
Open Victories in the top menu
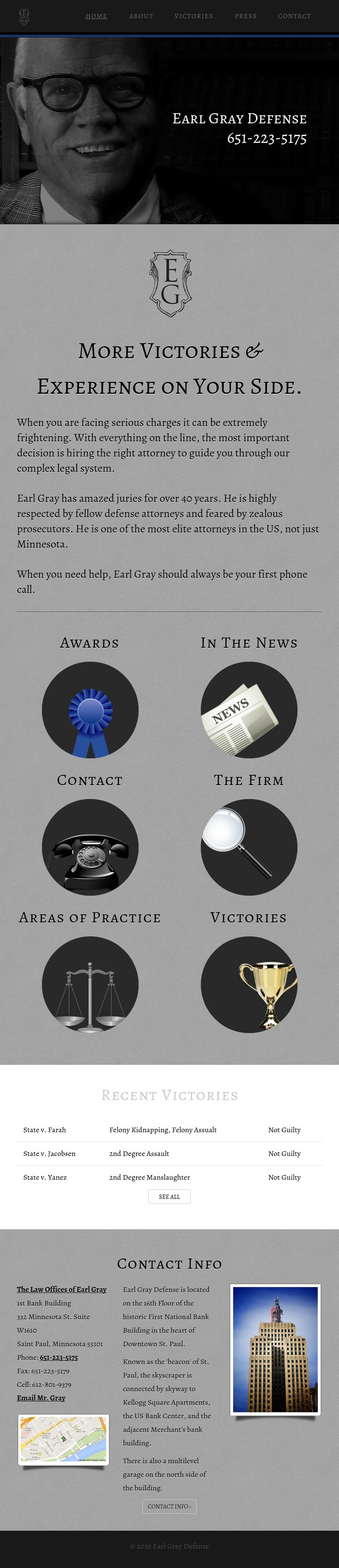point(194,16)
